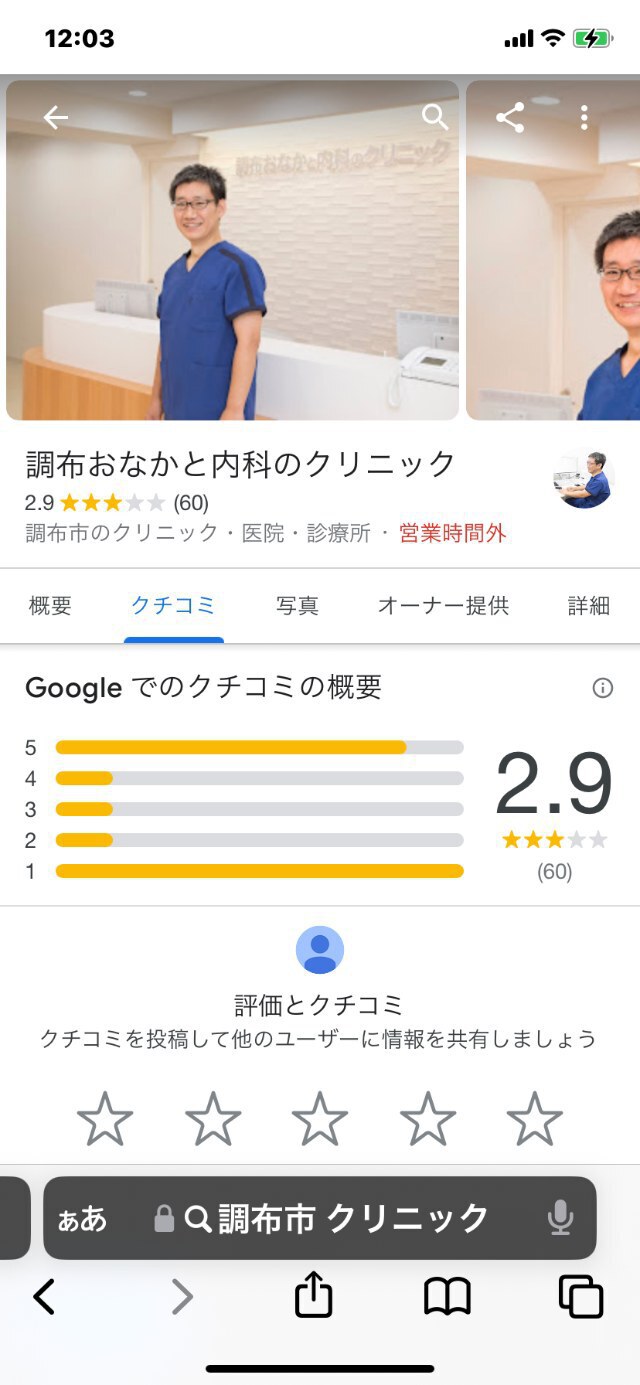Tap the search magnifier over the photo
Viewport: 640px width, 1385px height.
pyautogui.click(x=435, y=117)
